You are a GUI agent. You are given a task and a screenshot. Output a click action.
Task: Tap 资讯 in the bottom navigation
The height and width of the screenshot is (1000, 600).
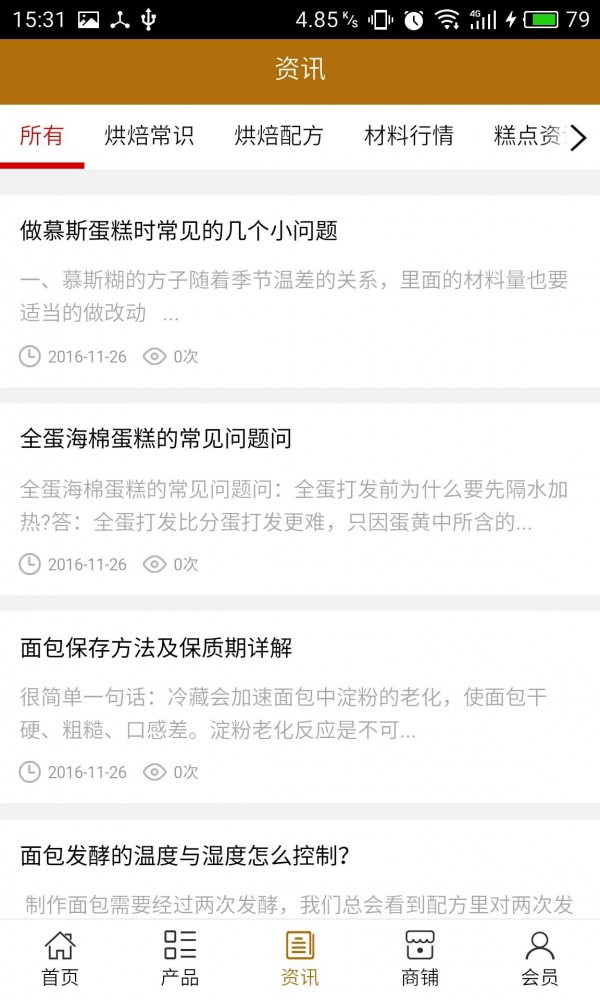[x=300, y=958]
